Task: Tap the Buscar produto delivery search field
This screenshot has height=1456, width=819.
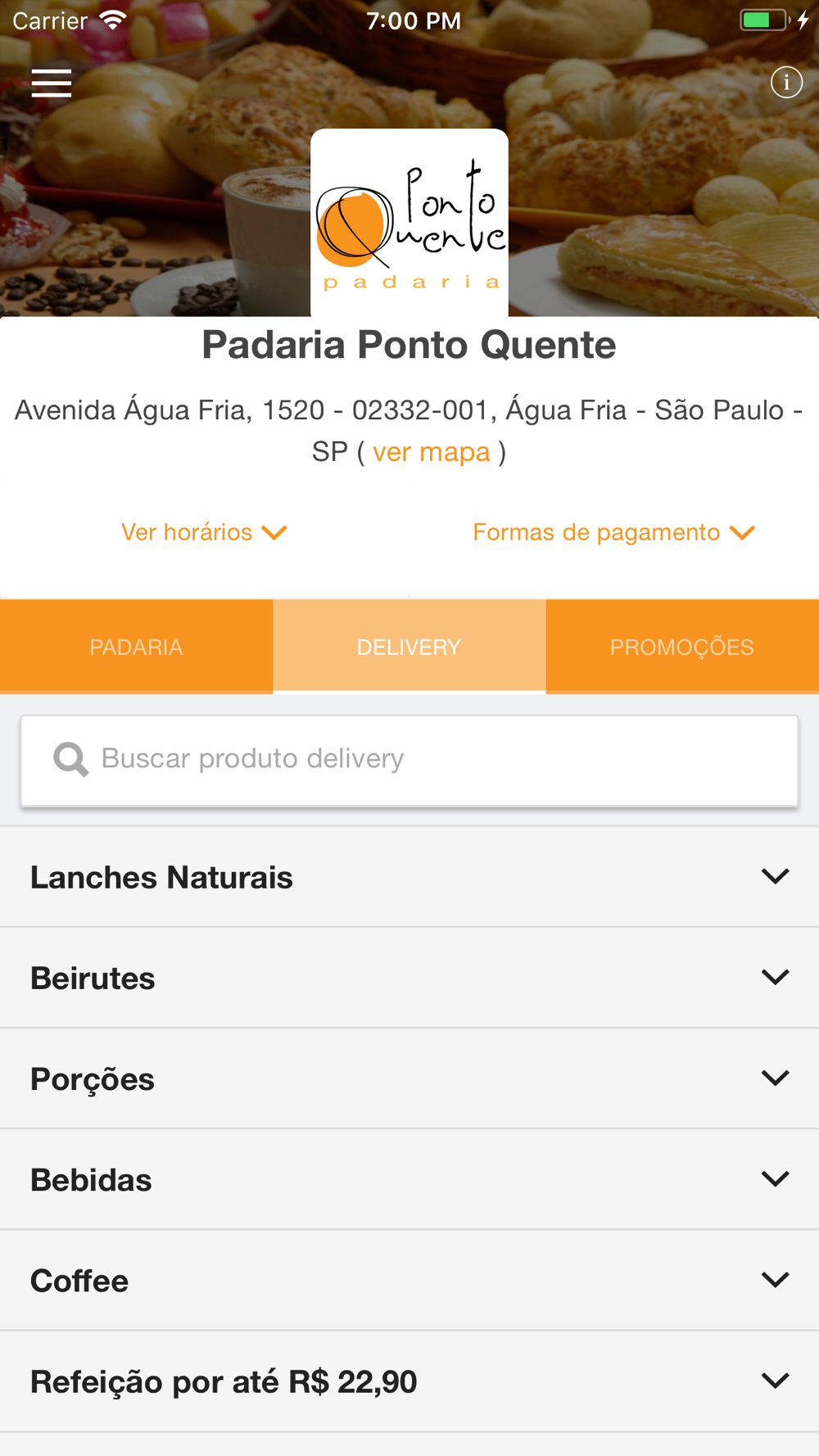Action: pyautogui.click(x=409, y=760)
